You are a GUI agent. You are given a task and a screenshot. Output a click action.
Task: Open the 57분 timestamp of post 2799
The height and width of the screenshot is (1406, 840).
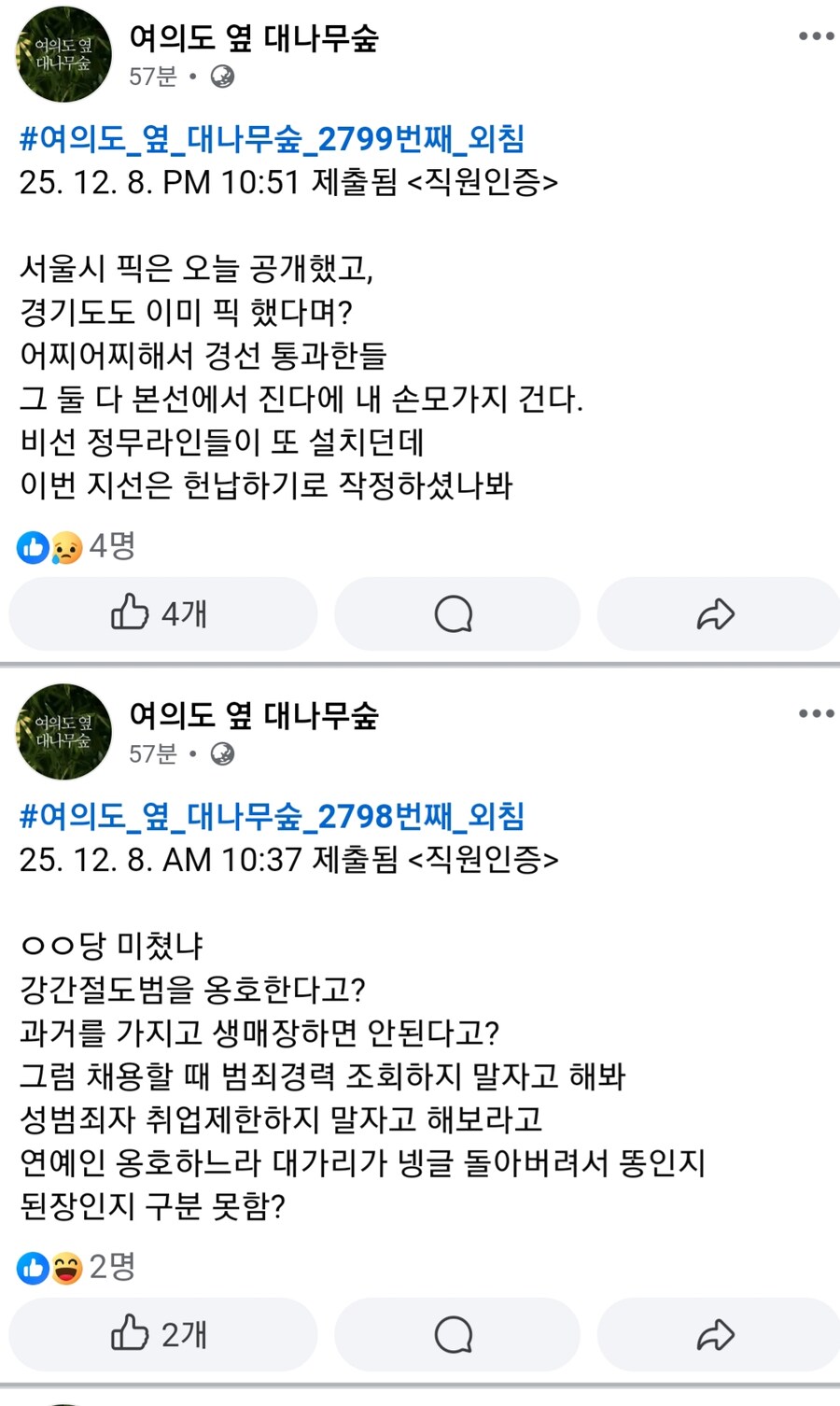[x=152, y=78]
